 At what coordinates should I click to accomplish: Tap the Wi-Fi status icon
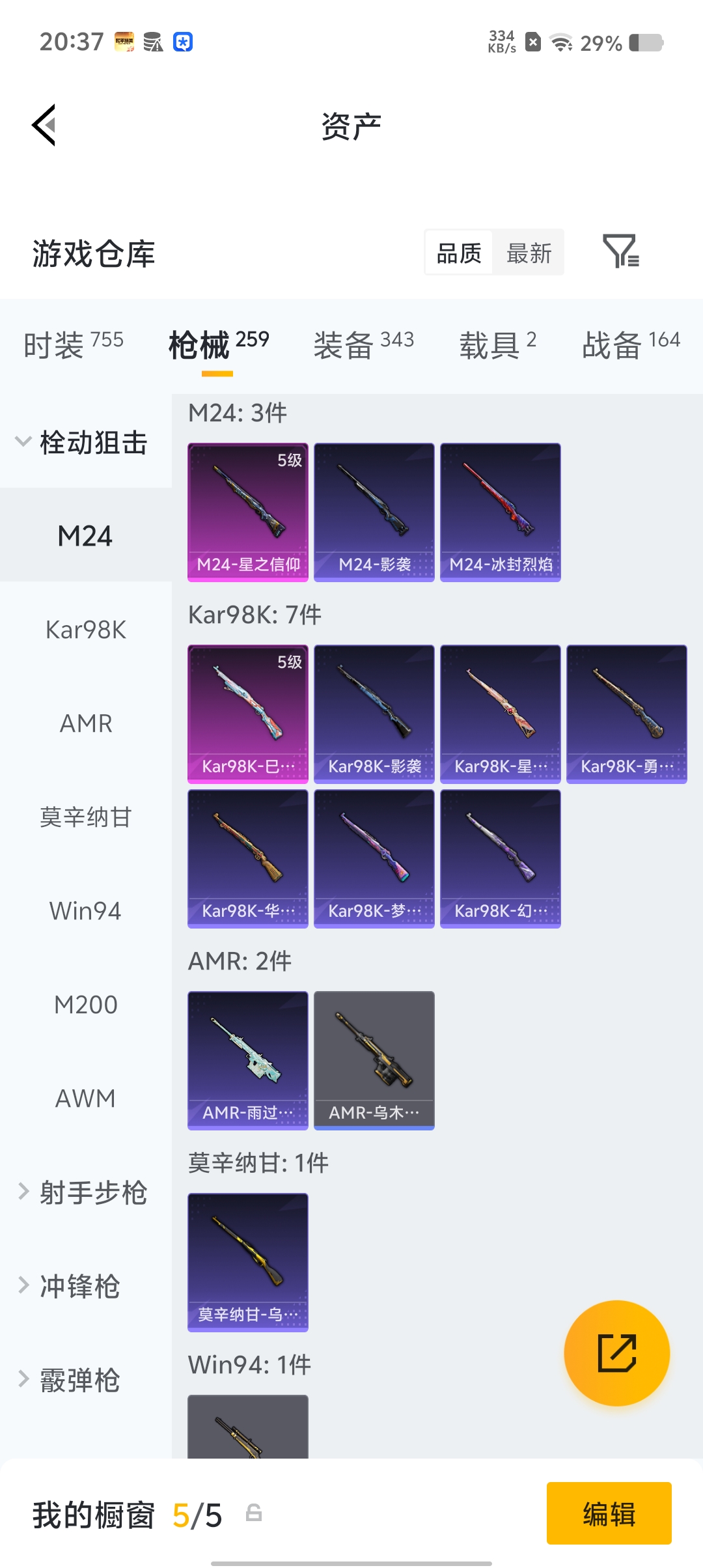point(561,41)
